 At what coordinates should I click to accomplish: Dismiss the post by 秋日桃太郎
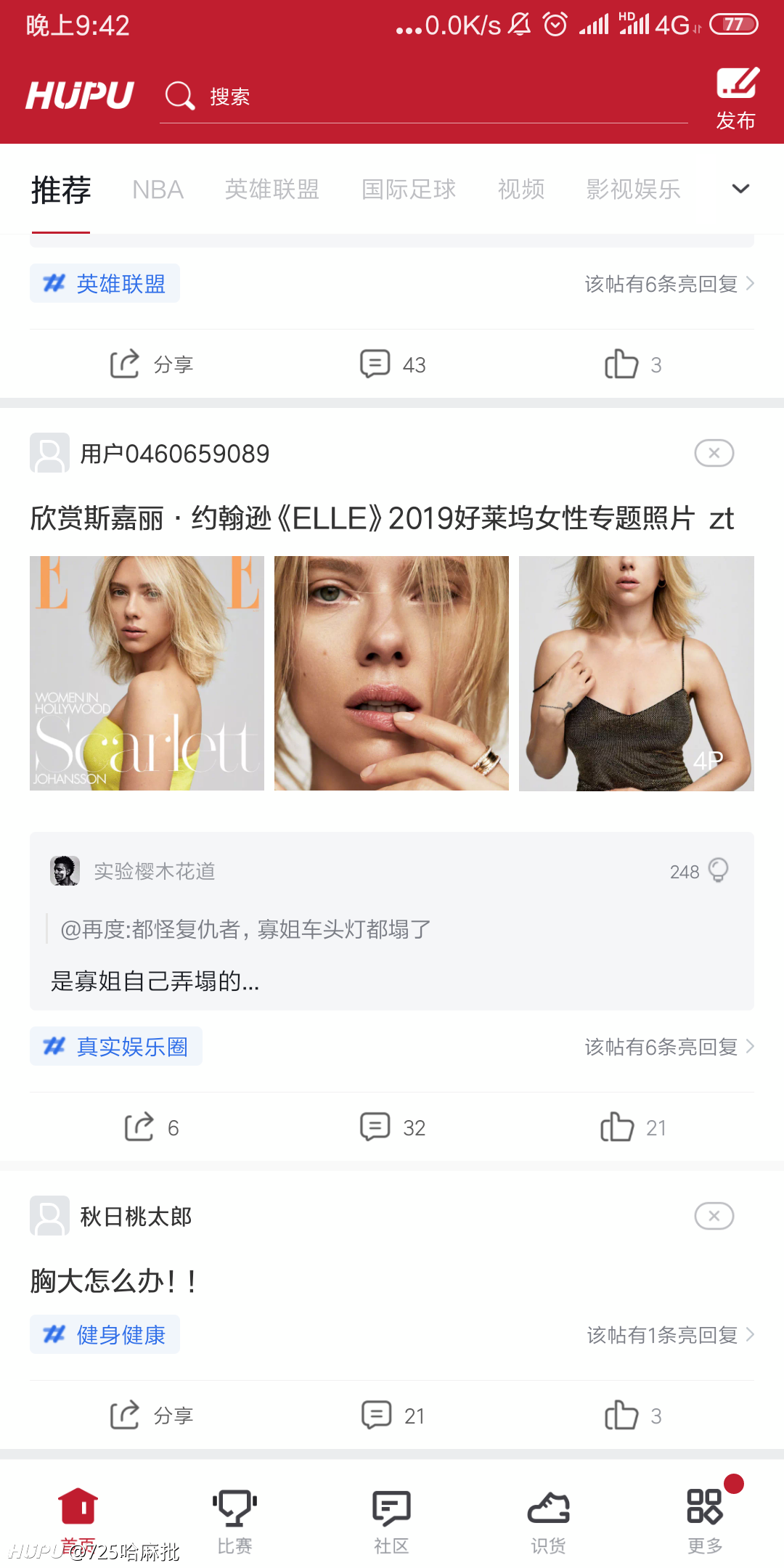coord(714,1216)
